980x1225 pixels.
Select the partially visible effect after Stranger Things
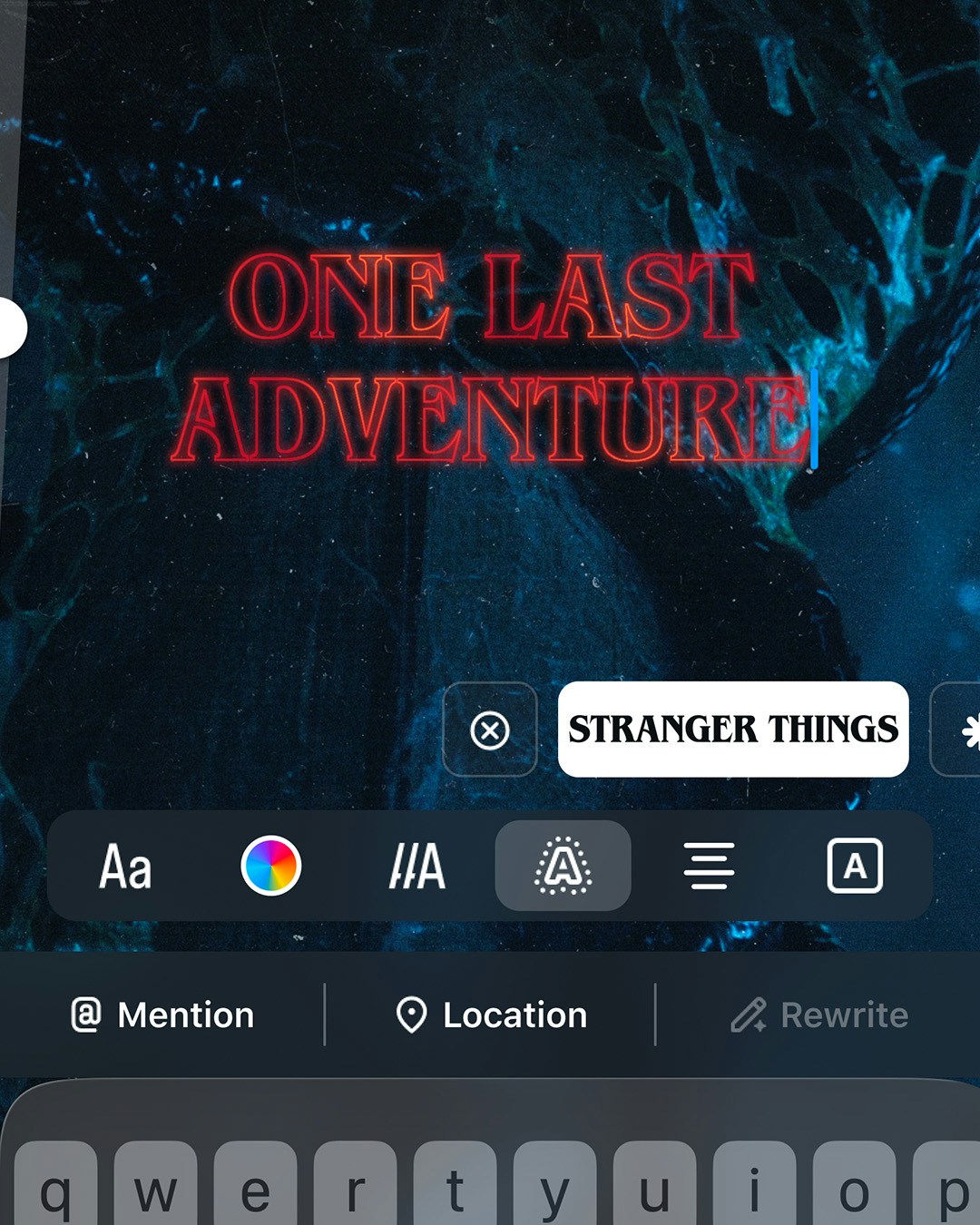962,730
